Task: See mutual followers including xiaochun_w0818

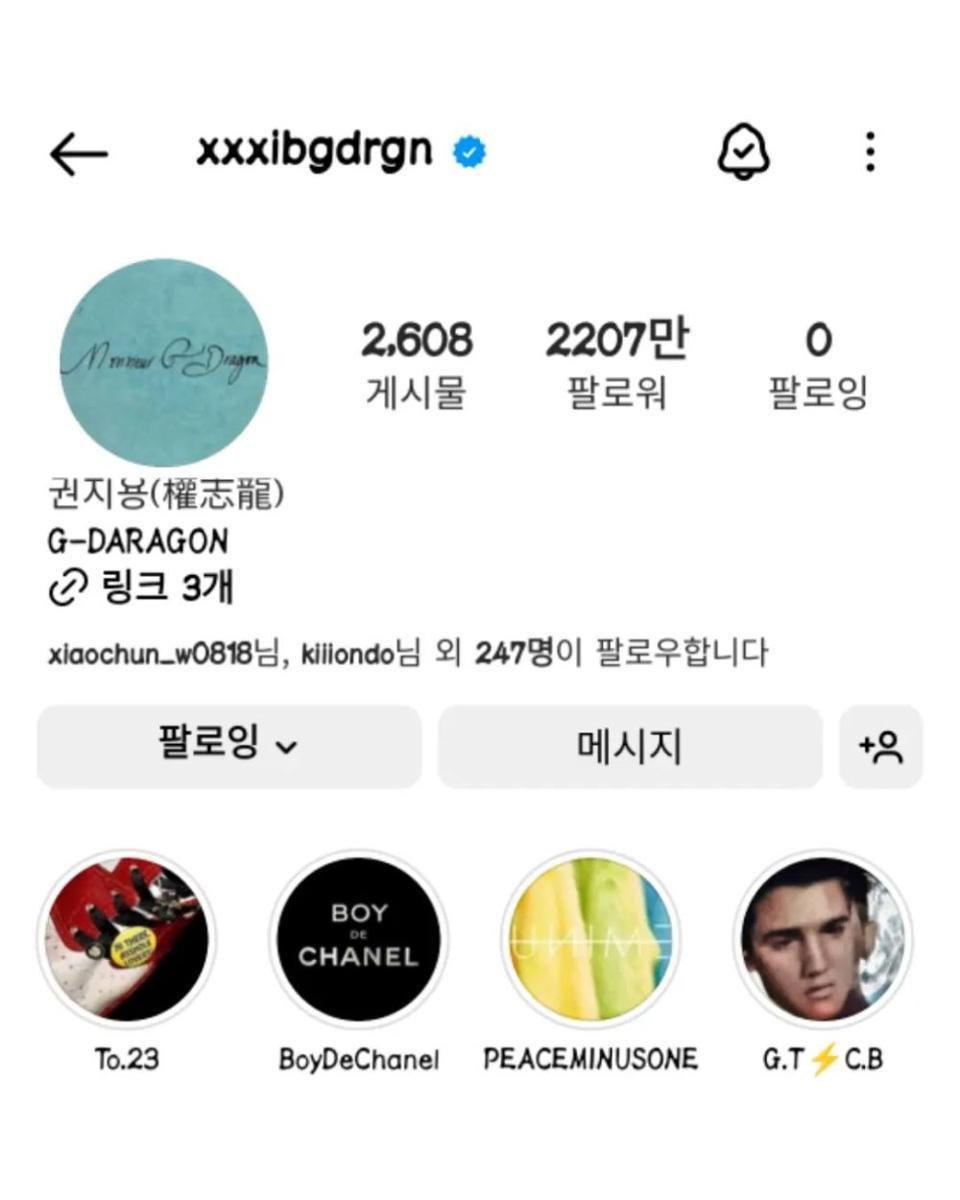Action: tap(407, 654)
